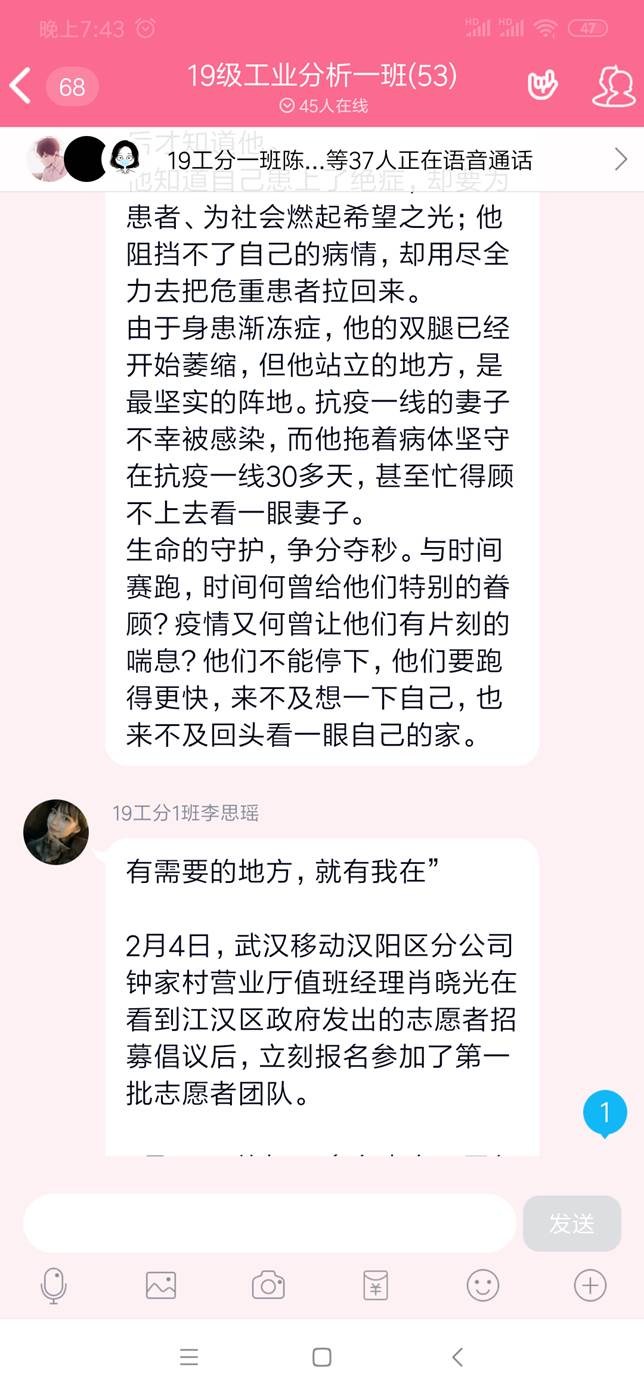The width and height of the screenshot is (644, 1396).
Task: Go back to the message list
Action: [x=22, y=86]
